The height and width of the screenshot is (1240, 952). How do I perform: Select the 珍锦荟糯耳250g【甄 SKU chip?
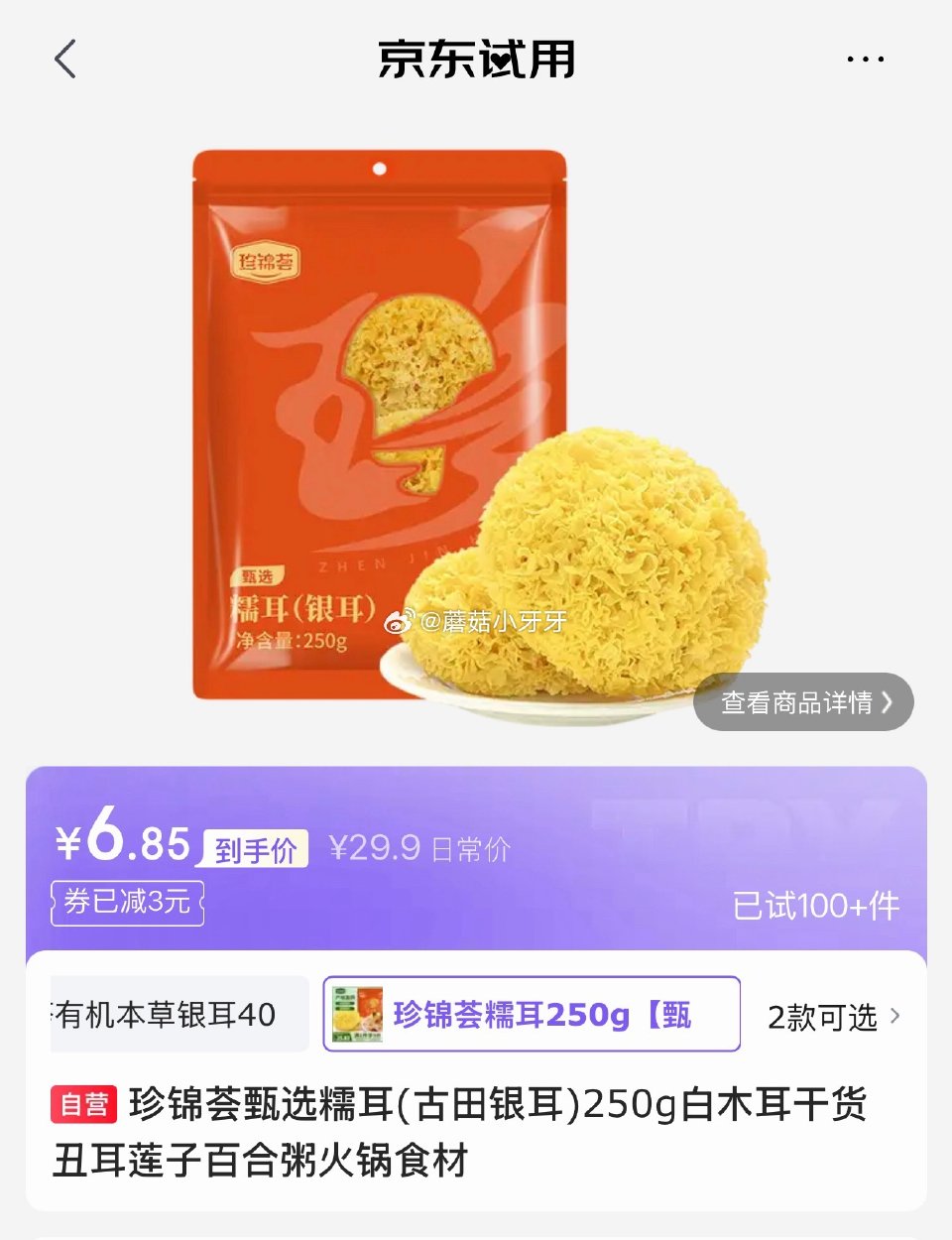pyautogui.click(x=531, y=1014)
